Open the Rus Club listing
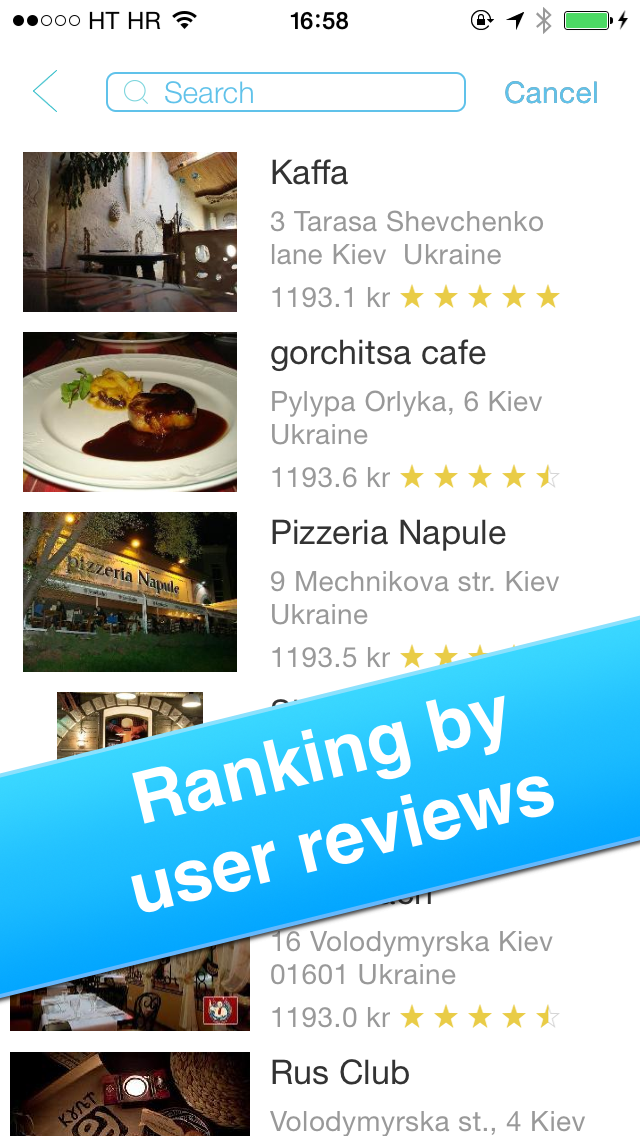 (320, 1090)
